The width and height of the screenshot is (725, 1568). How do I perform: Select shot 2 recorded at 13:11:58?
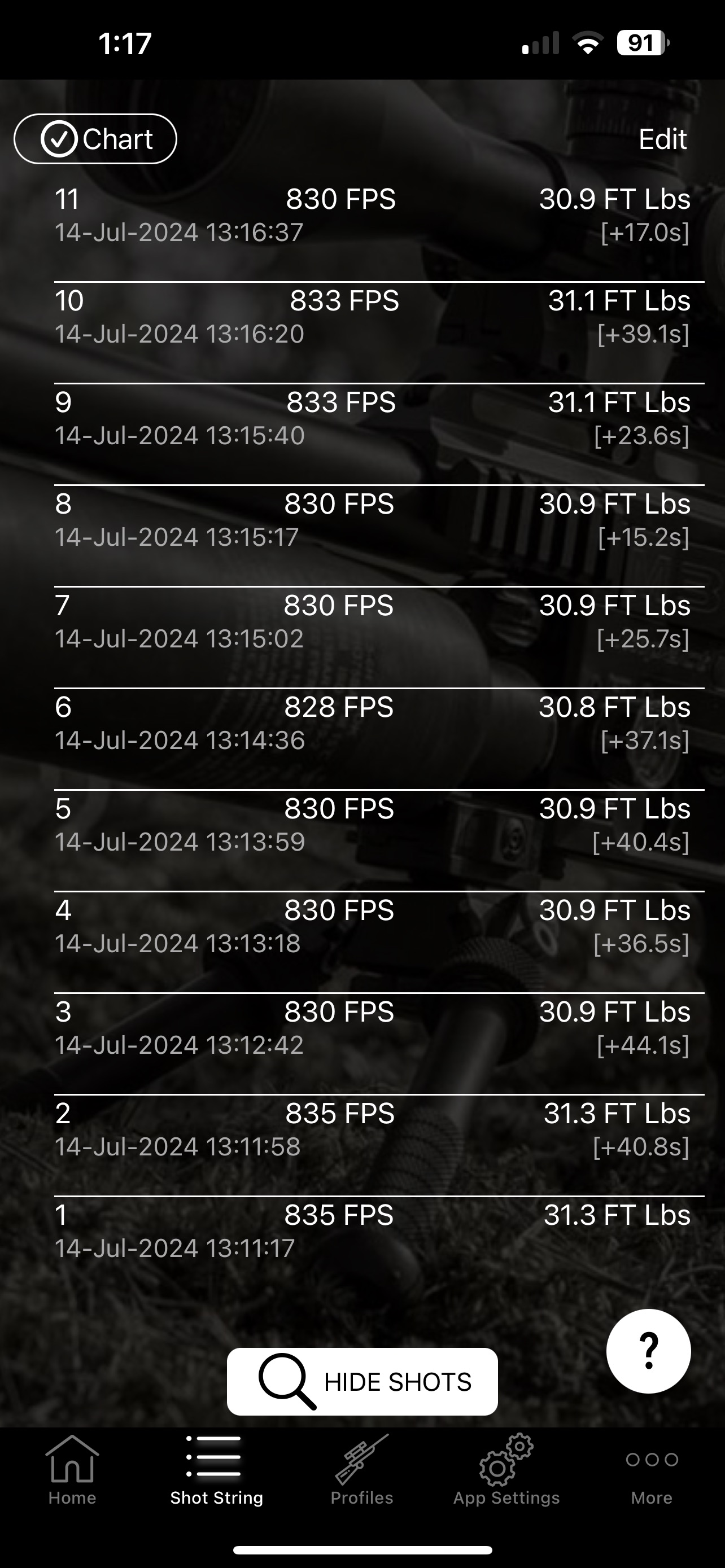click(x=372, y=1129)
